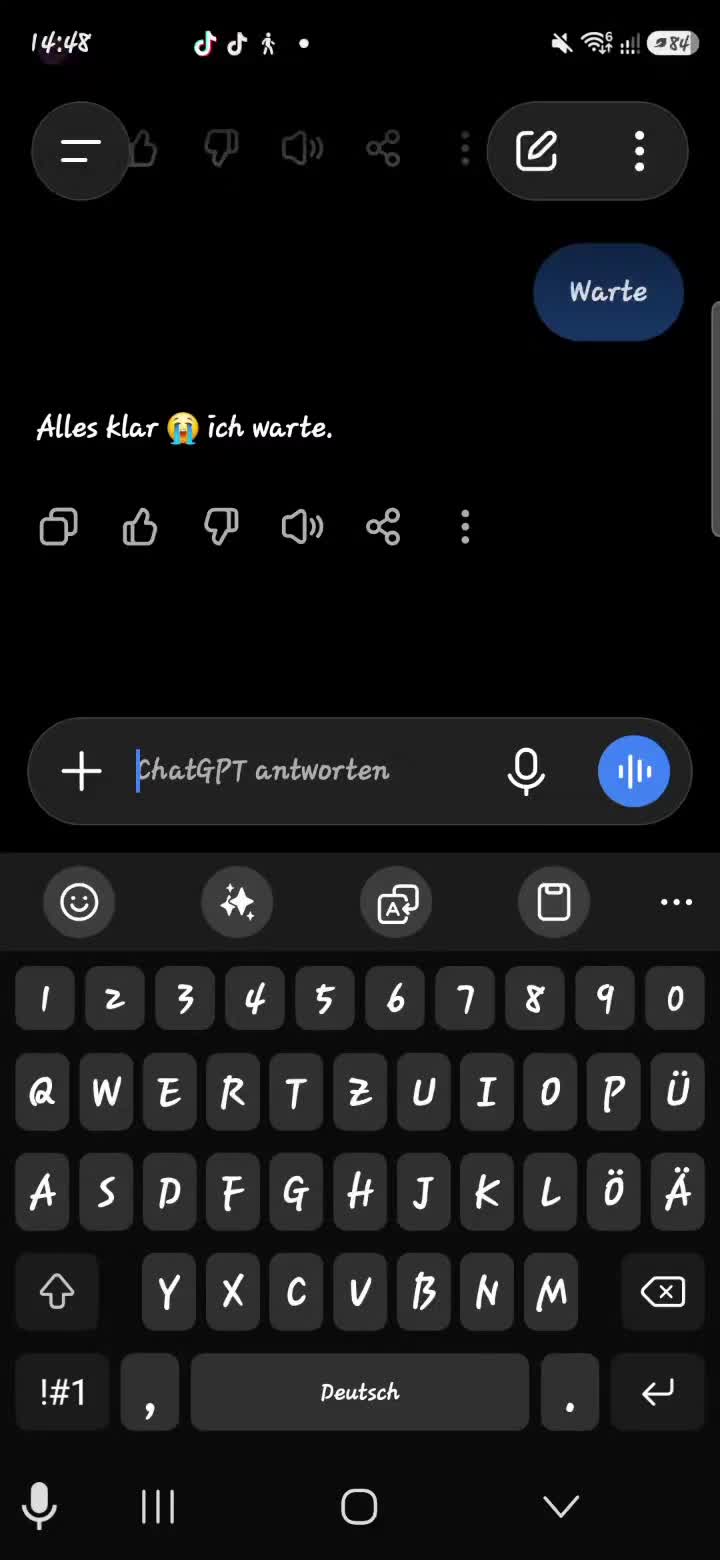This screenshot has width=720, height=1560.
Task: Start dictation with the microphone in the input bar
Action: coord(526,771)
